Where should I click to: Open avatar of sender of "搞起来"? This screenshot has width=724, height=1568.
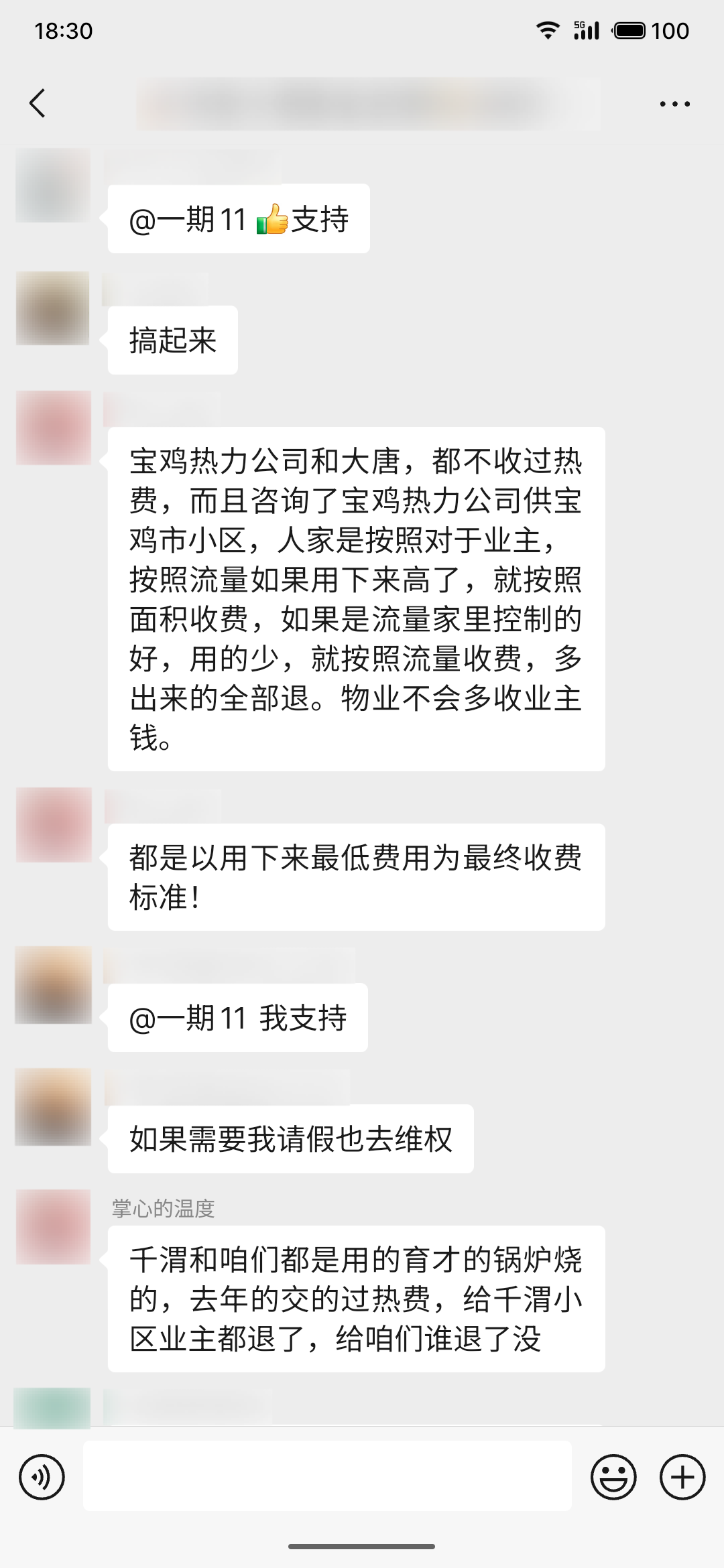53,308
